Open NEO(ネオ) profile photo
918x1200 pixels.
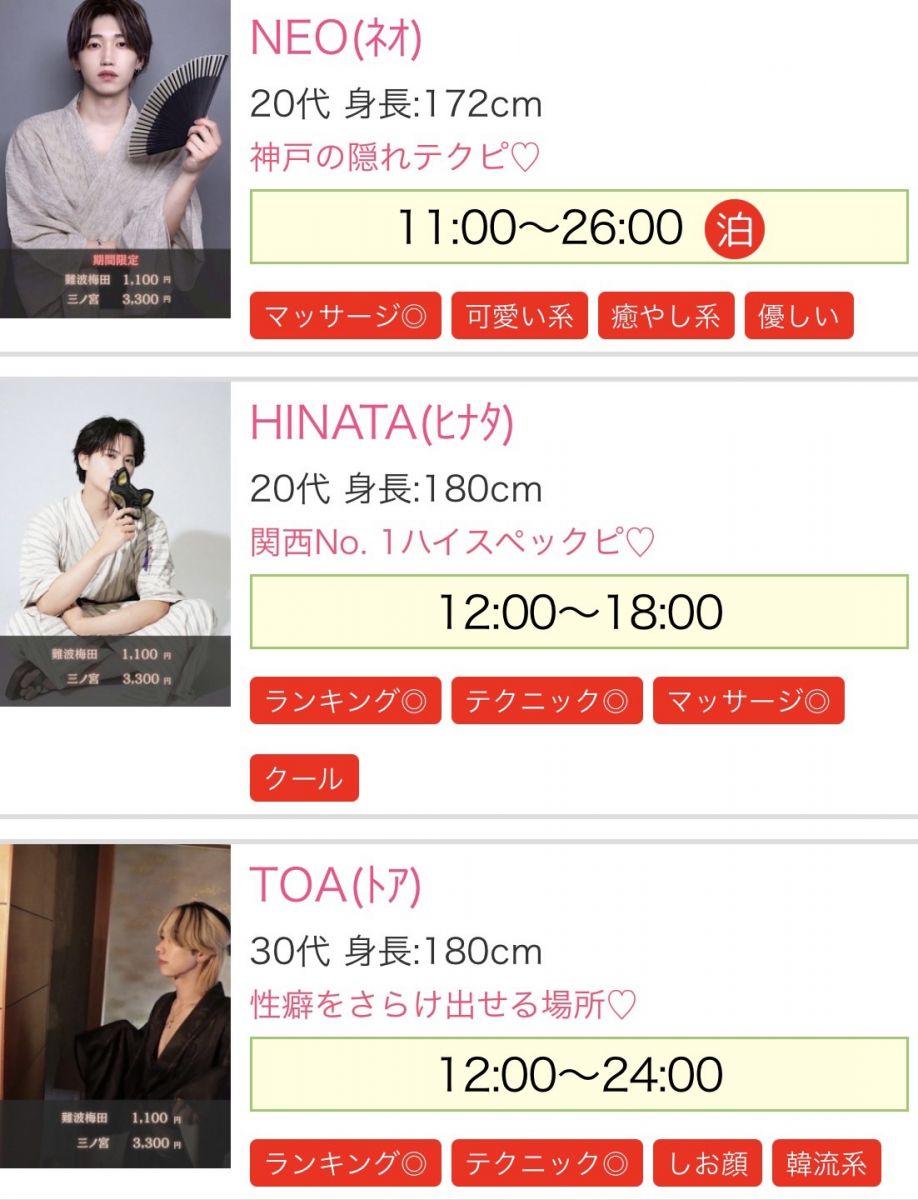point(115,158)
